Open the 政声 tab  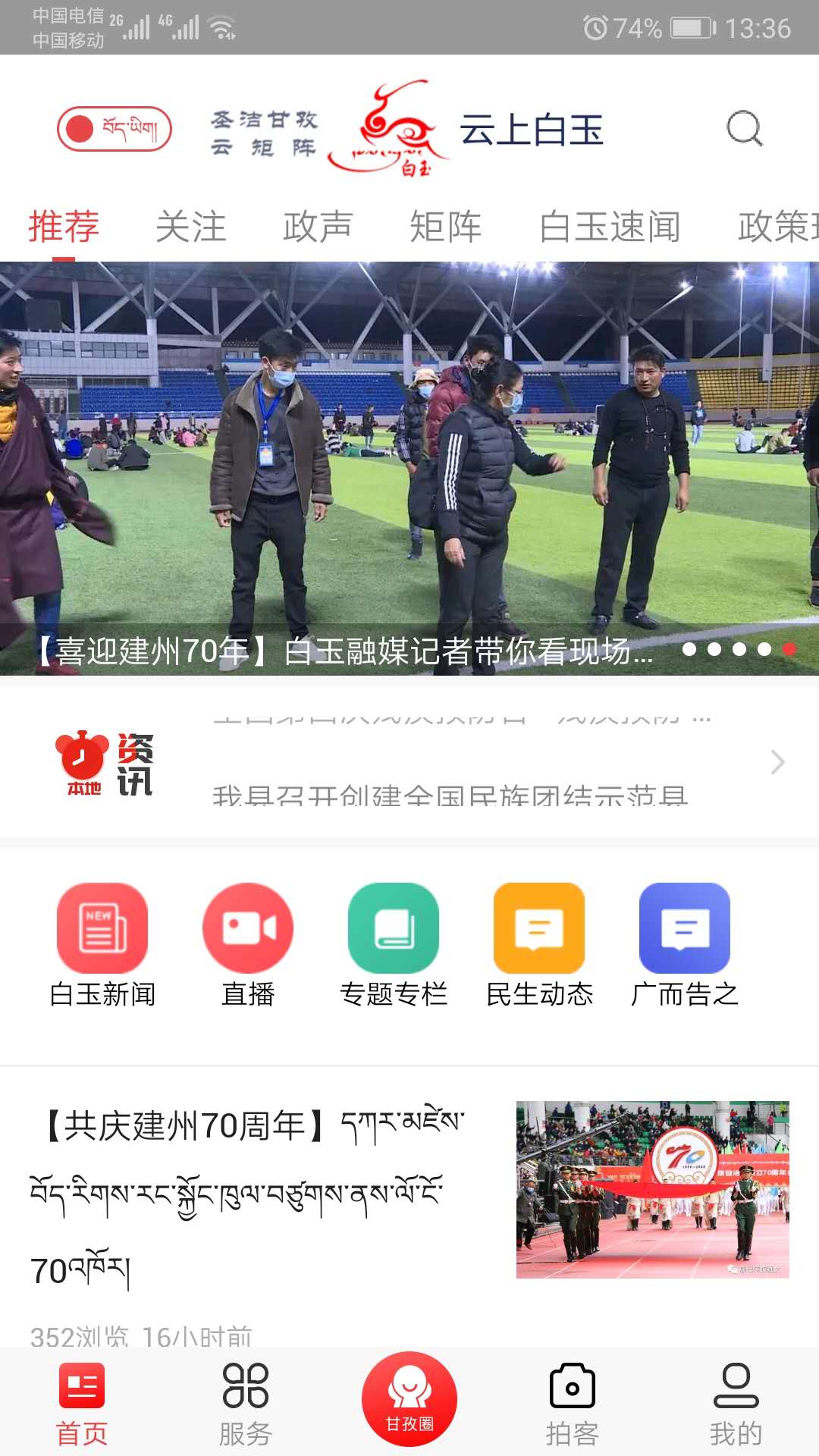pos(318,227)
